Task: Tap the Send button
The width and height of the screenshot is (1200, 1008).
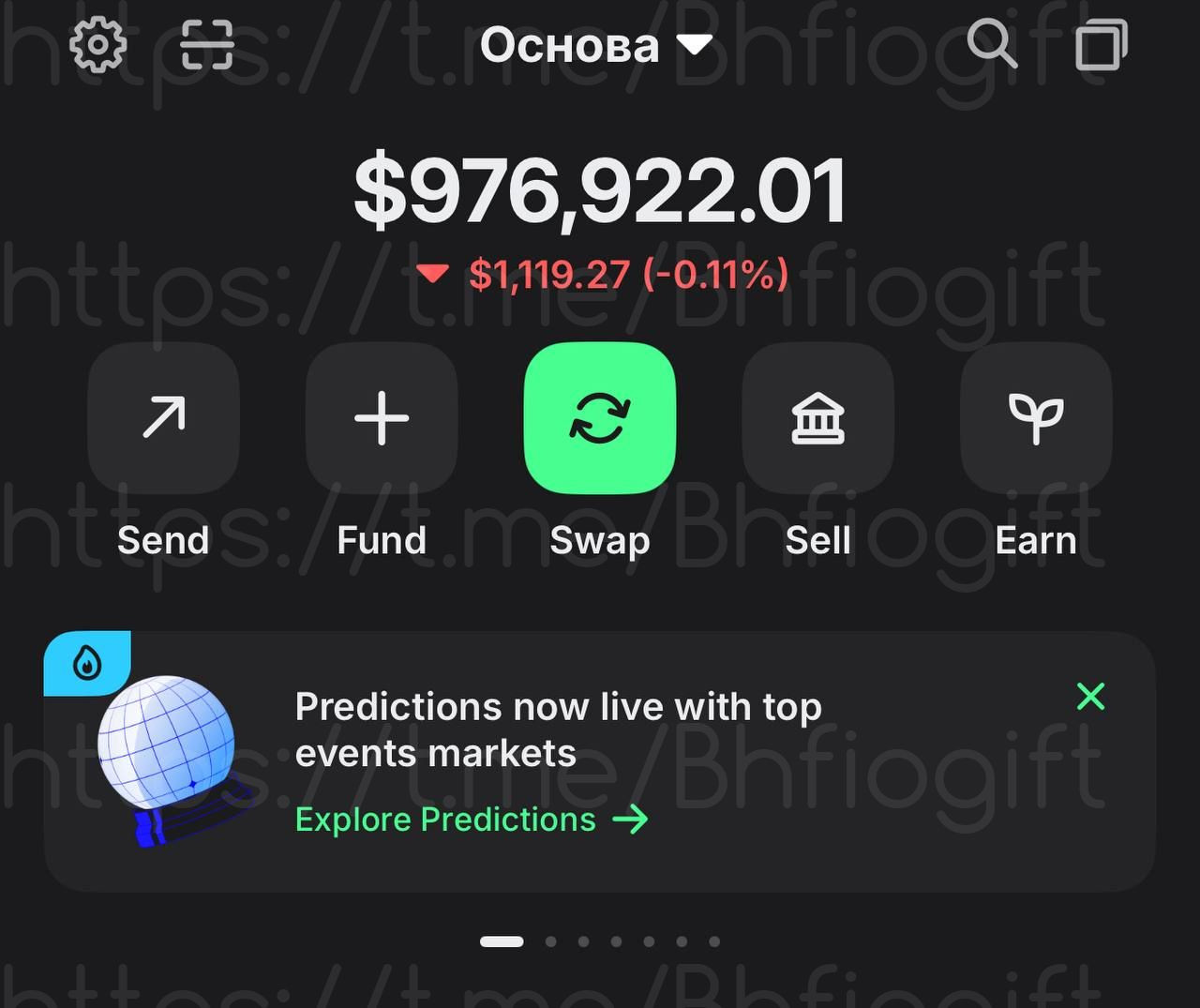Action: pyautogui.click(x=163, y=418)
